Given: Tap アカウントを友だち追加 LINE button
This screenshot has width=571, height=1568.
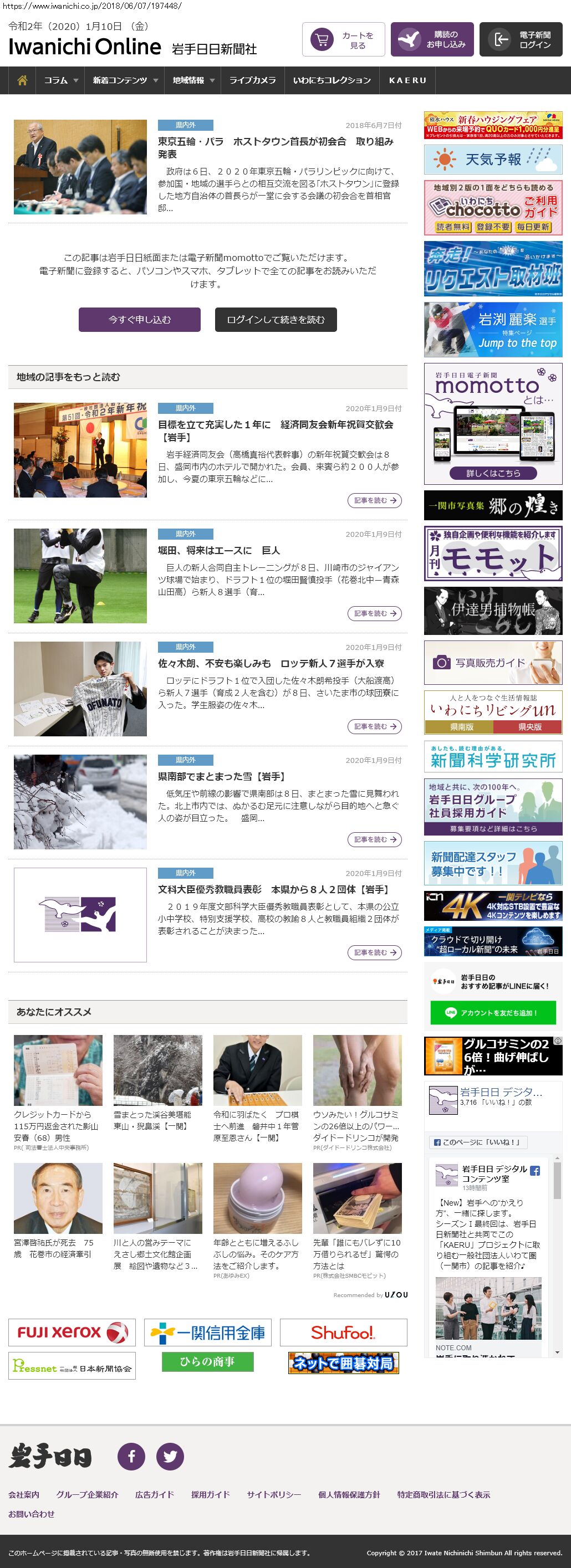Looking at the screenshot, I should [493, 1013].
